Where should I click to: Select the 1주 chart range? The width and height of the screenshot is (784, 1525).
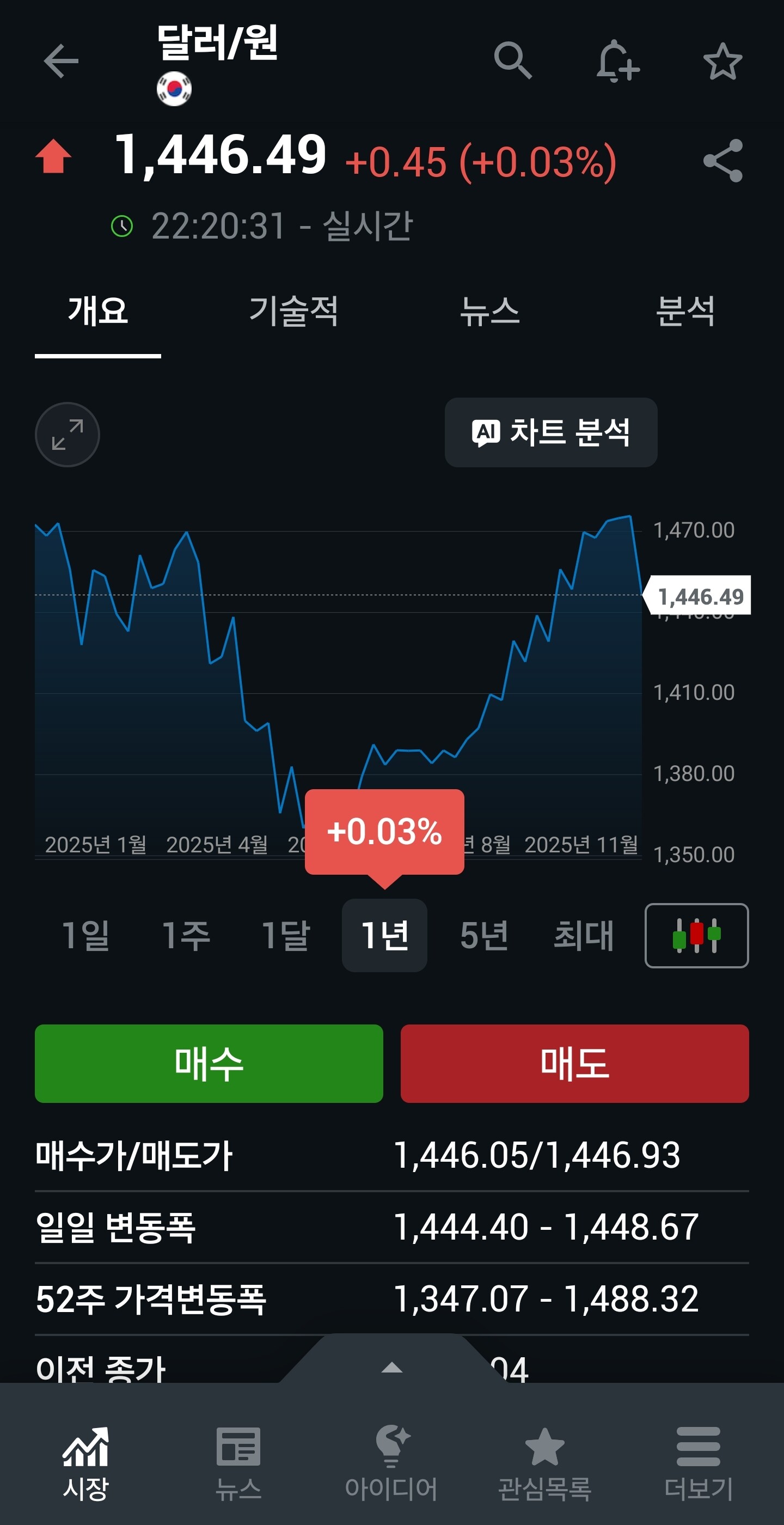click(186, 935)
